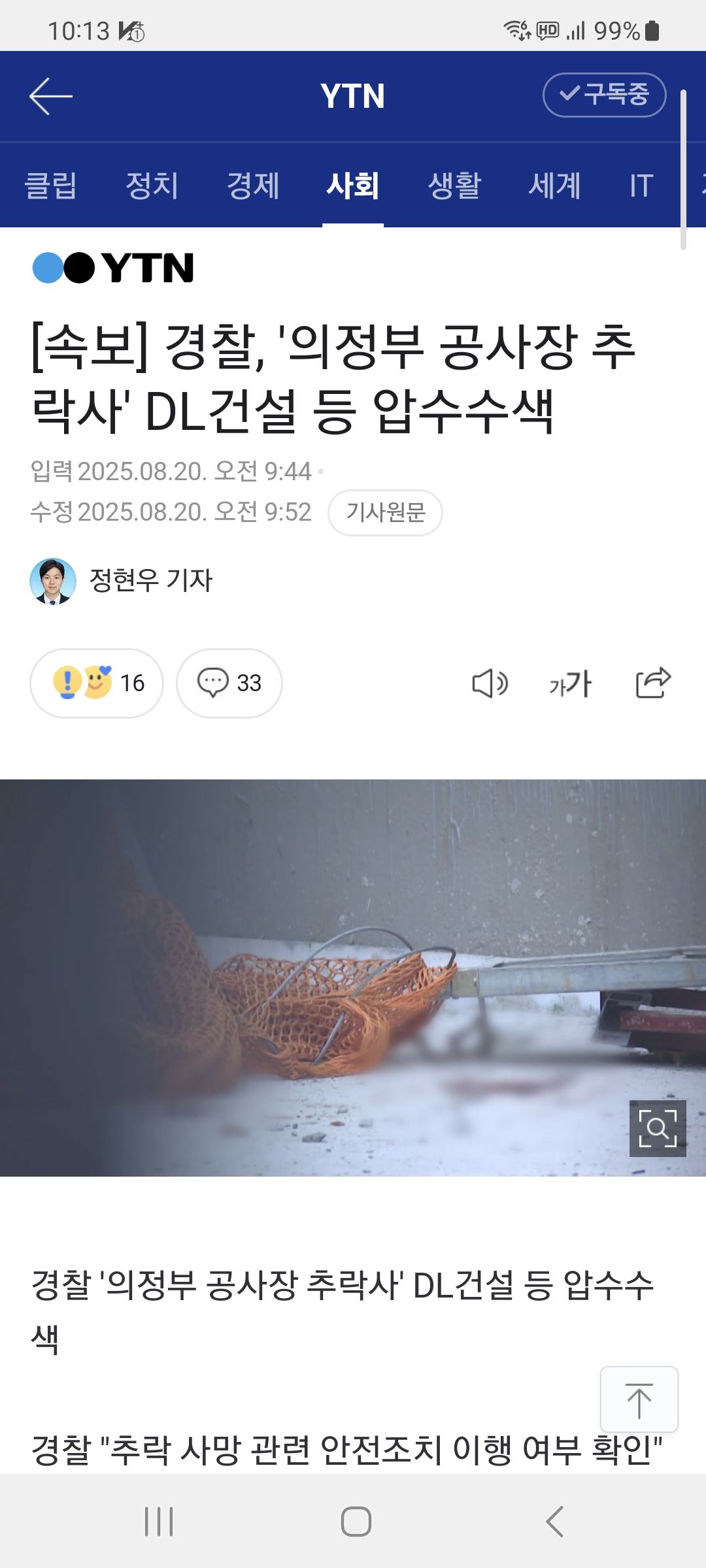Open the YTN press logo above the headline
The image size is (706, 1568).
[114, 268]
